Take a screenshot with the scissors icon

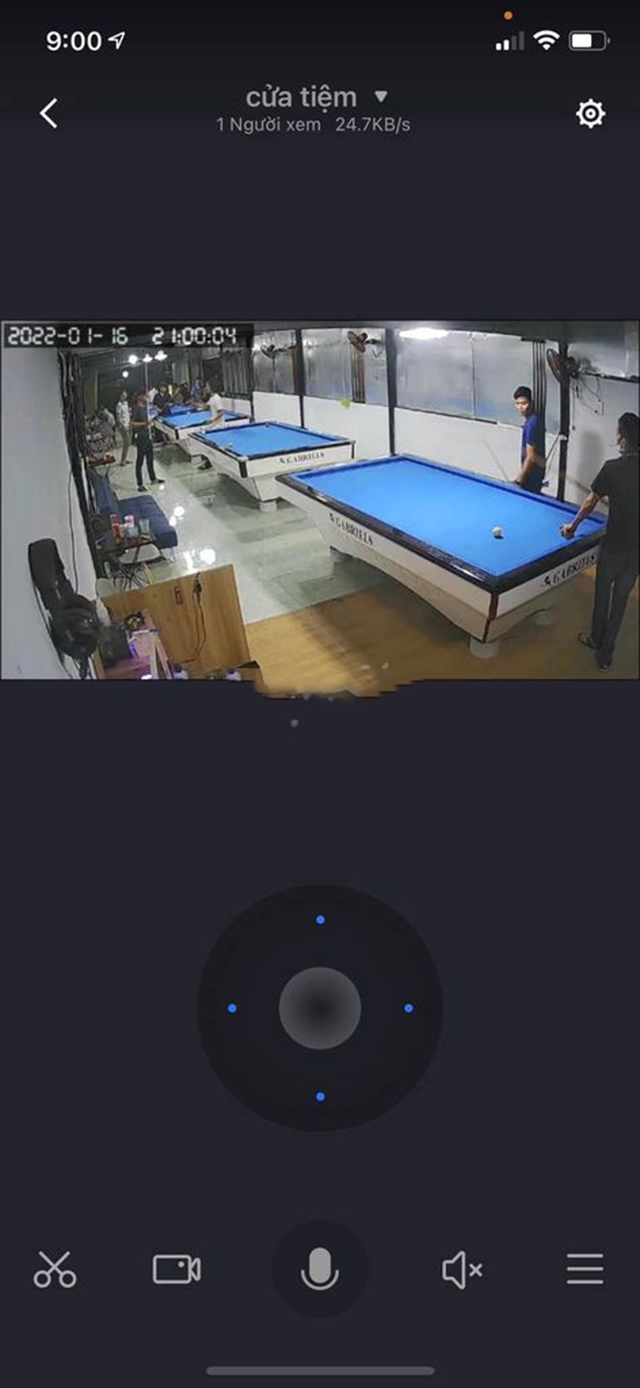(x=55, y=1269)
